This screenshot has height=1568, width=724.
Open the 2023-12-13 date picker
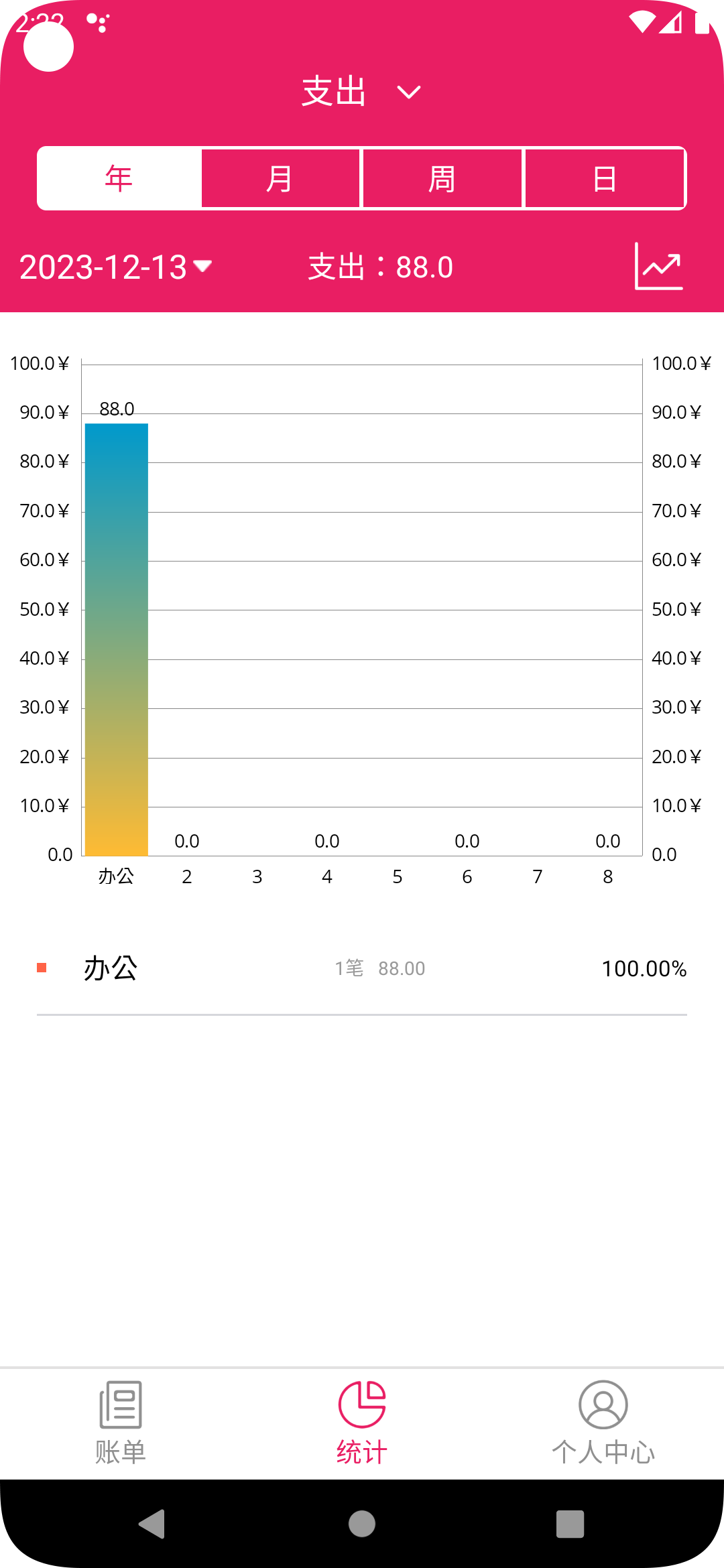coord(115,267)
